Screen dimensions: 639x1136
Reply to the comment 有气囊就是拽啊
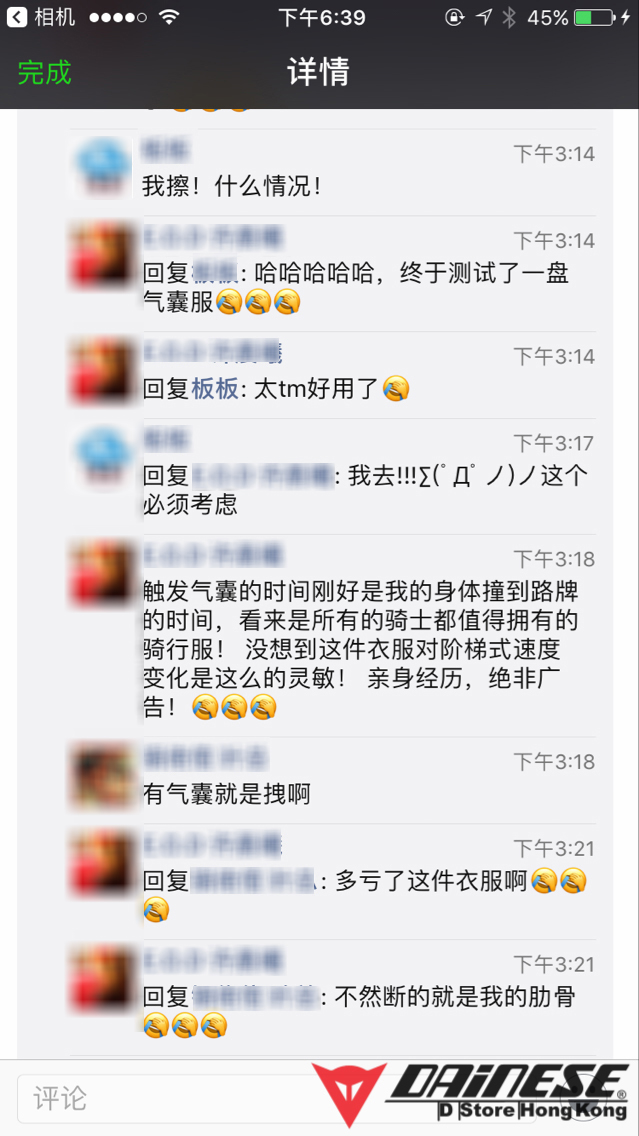pos(227,794)
